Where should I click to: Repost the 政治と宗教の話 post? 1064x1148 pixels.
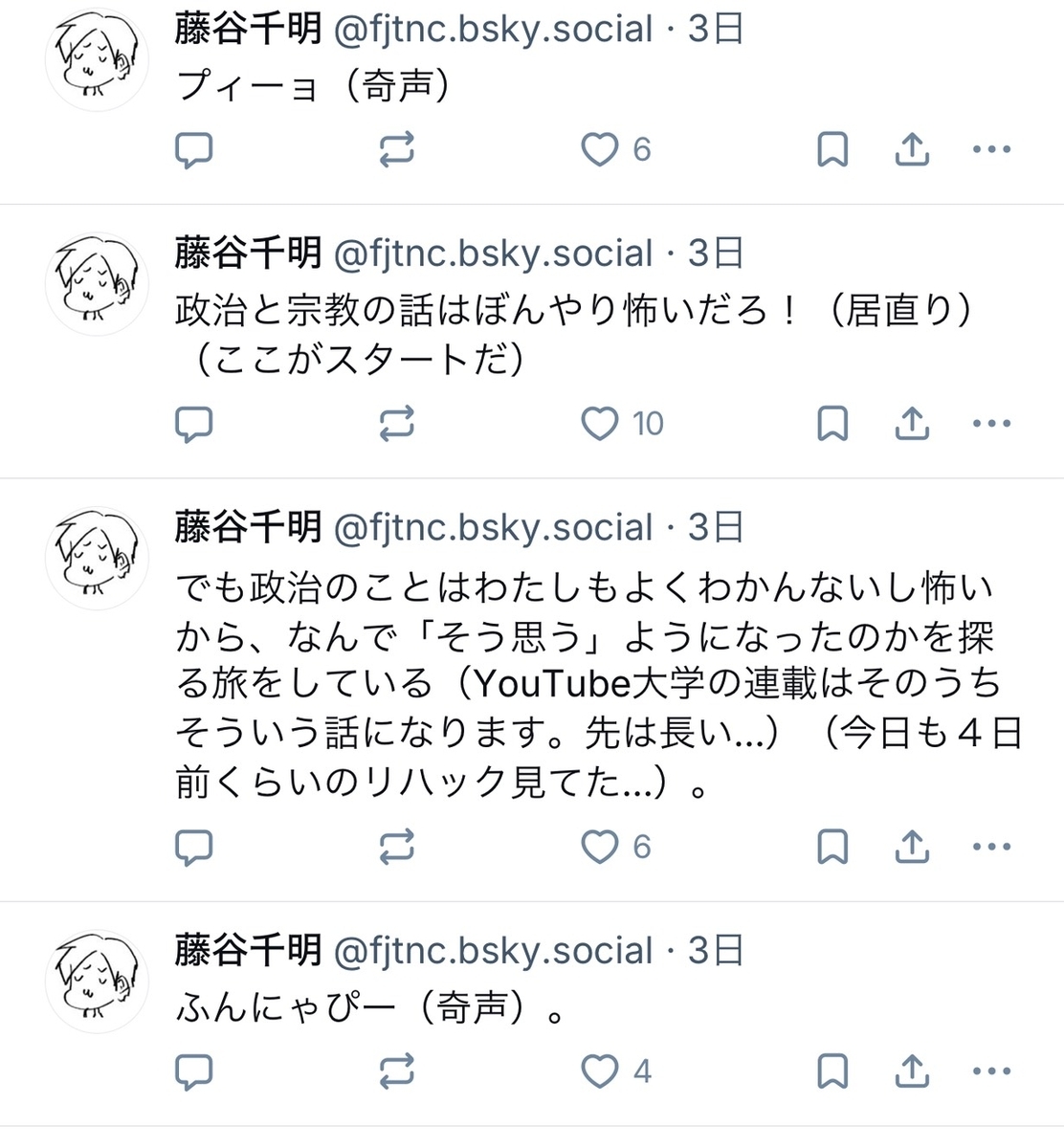point(396,424)
